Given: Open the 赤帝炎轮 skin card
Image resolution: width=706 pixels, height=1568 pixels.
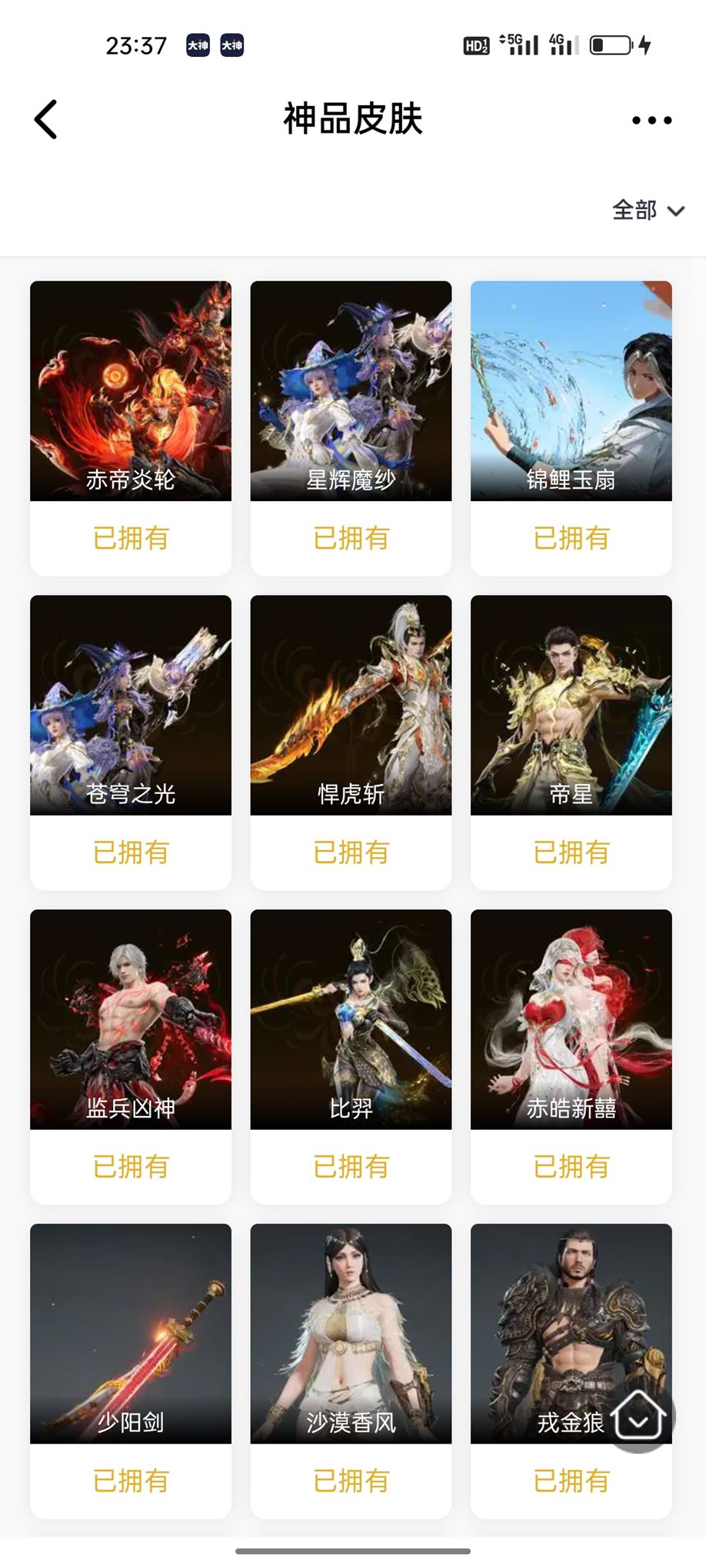Looking at the screenshot, I should click(131, 428).
